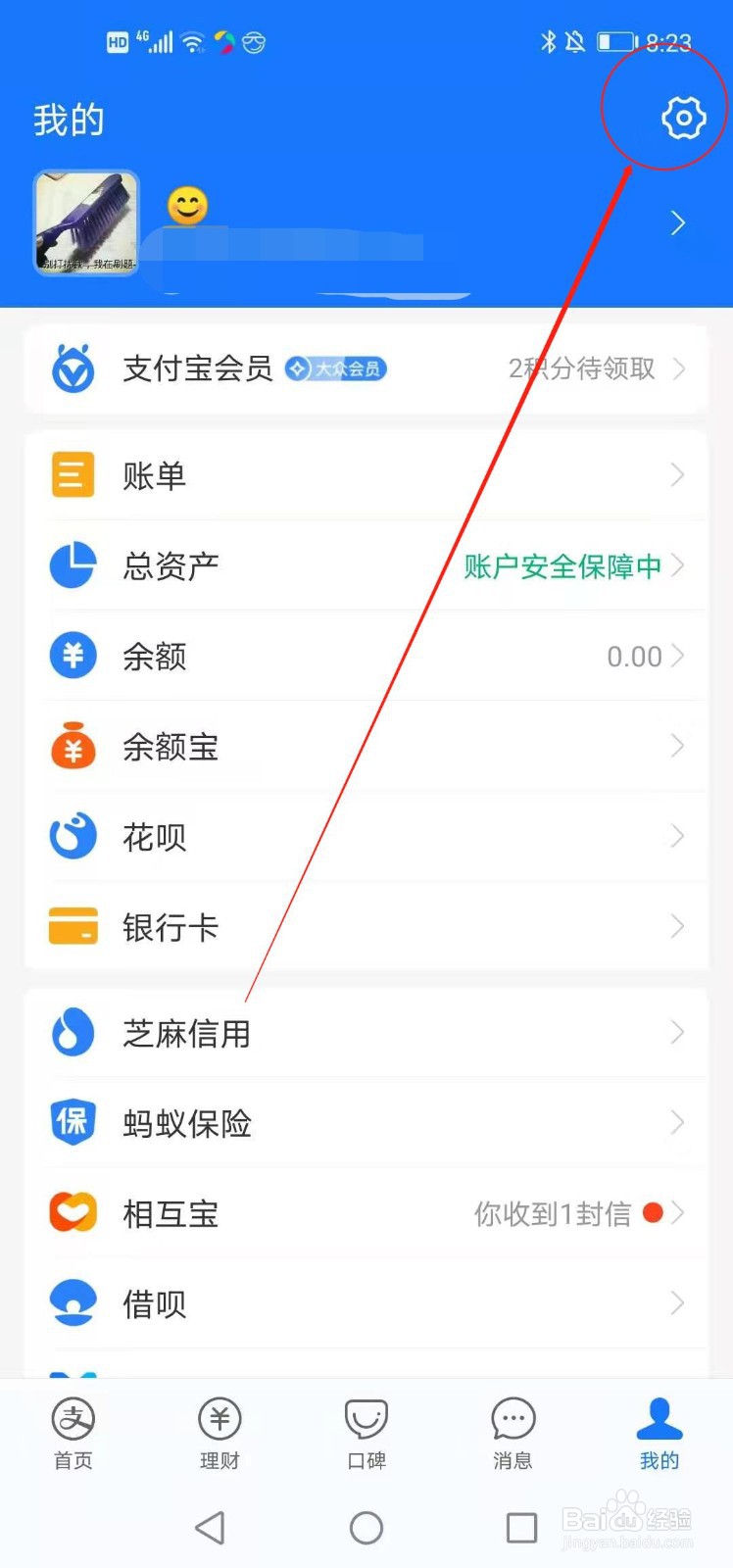Screen dimensions: 733x1568
Task: Open the 大众会员 membership badge
Action: click(334, 369)
